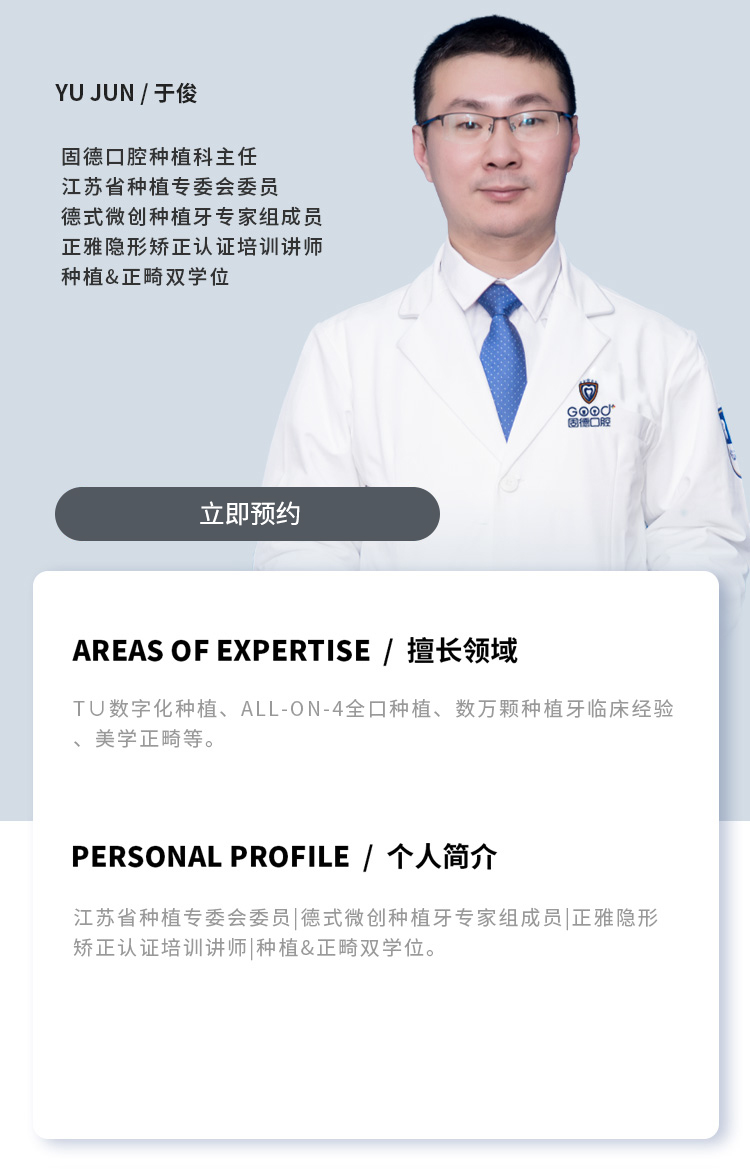Tap the 立即预约 booking button
750x1170 pixels.
pyautogui.click(x=247, y=514)
